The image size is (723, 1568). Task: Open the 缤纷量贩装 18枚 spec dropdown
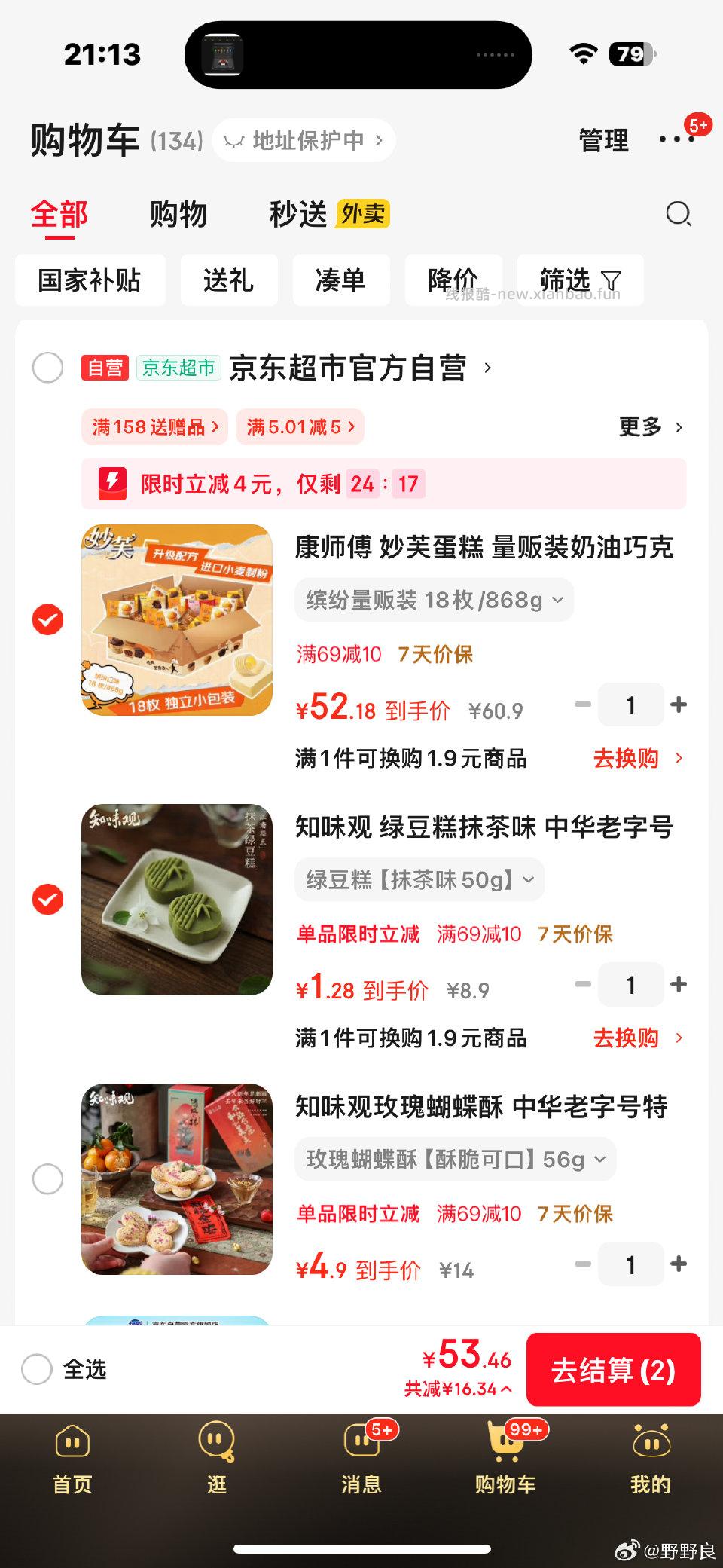tap(434, 600)
